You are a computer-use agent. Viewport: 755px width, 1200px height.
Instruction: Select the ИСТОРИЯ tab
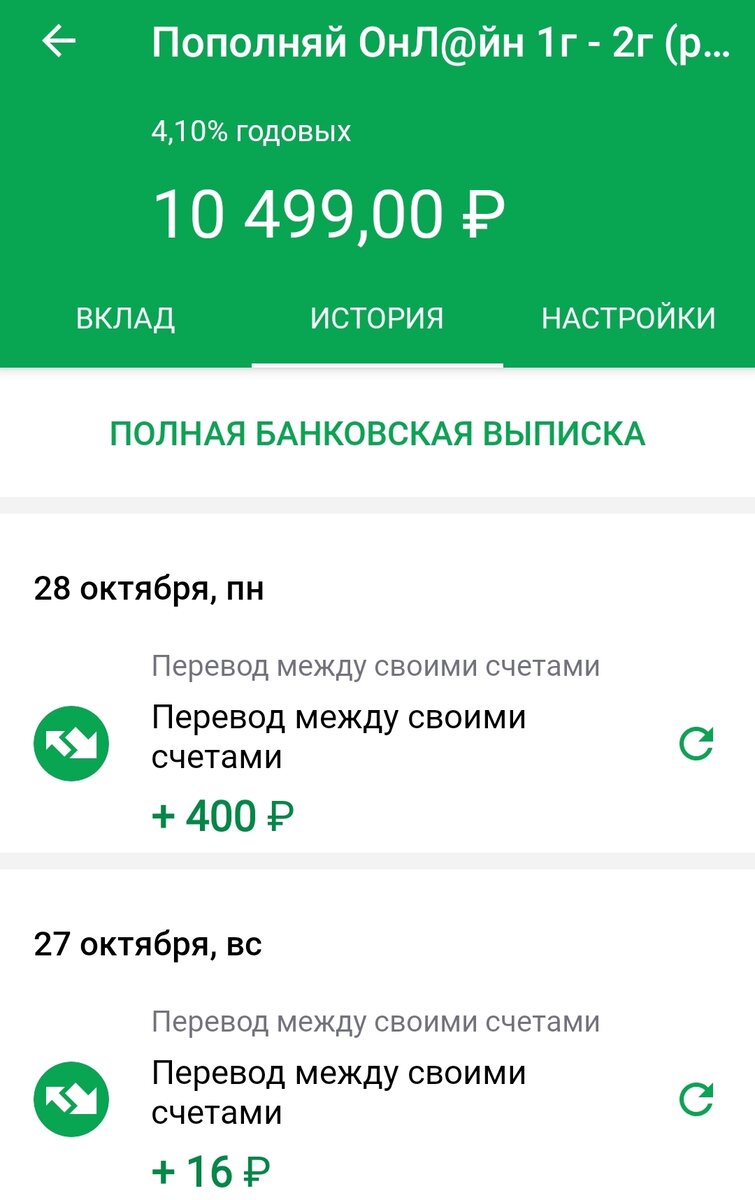coord(377,319)
